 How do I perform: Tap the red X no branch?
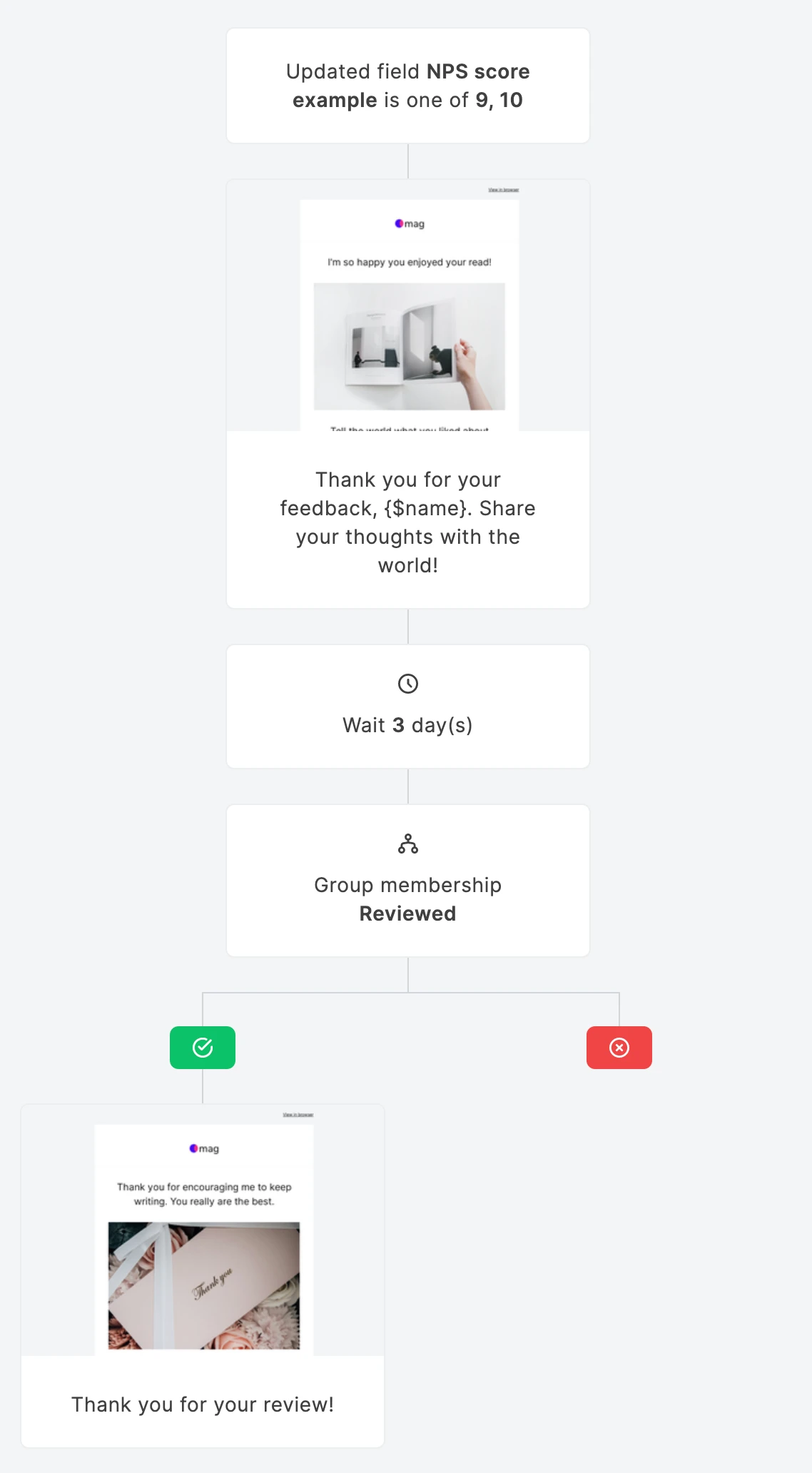(619, 1048)
